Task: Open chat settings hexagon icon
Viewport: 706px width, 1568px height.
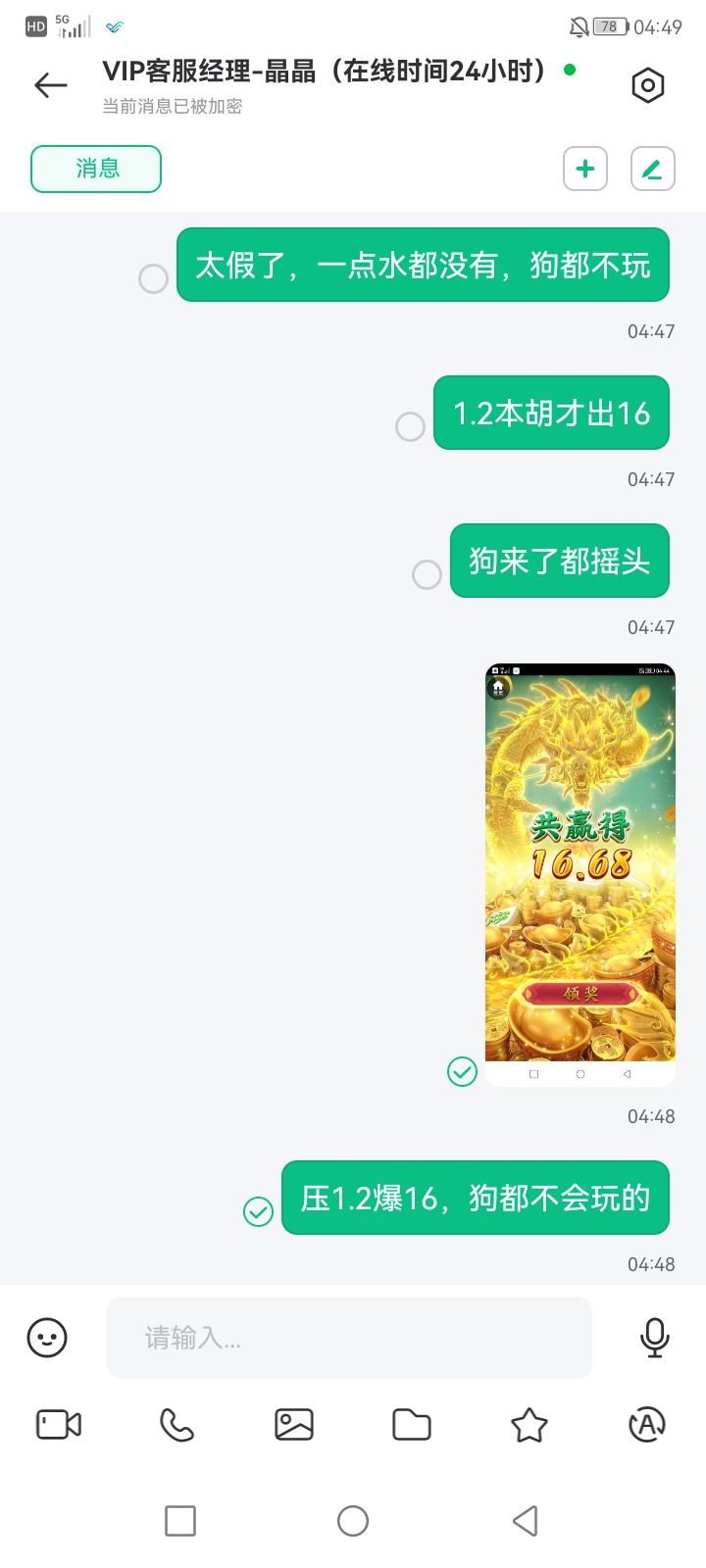Action: pyautogui.click(x=647, y=86)
